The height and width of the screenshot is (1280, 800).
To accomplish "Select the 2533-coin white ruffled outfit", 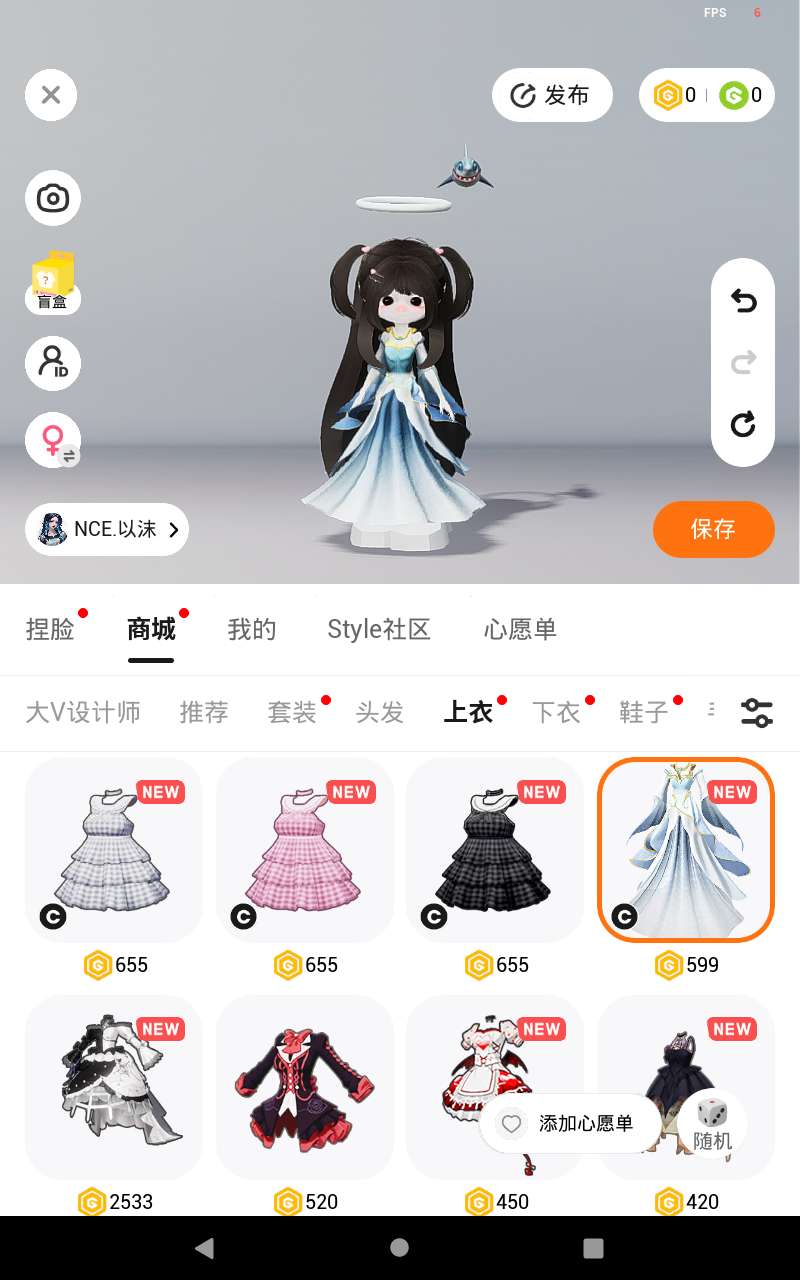I will tap(114, 1087).
